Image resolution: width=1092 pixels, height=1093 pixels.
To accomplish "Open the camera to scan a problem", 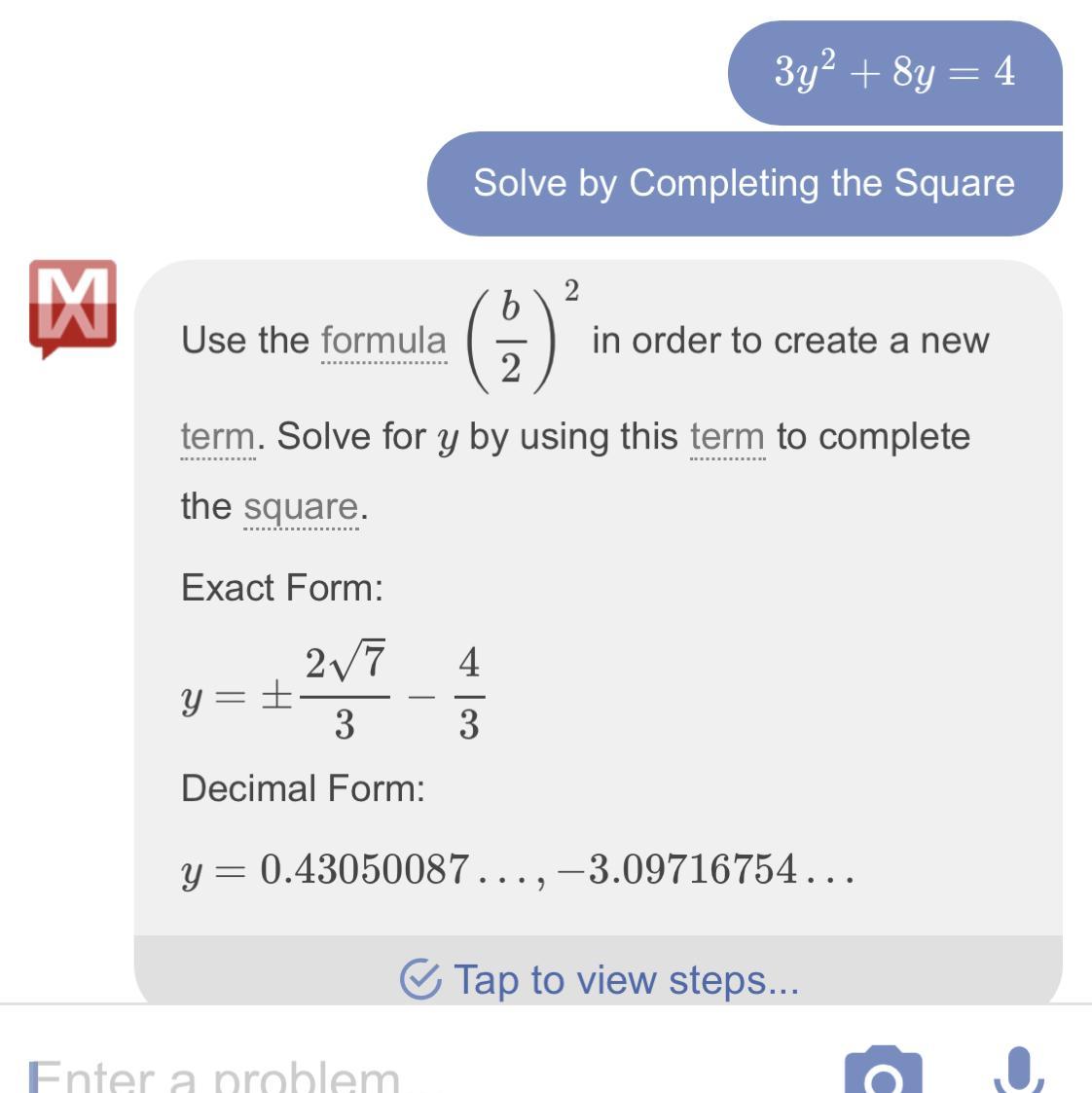I will click(x=883, y=1071).
